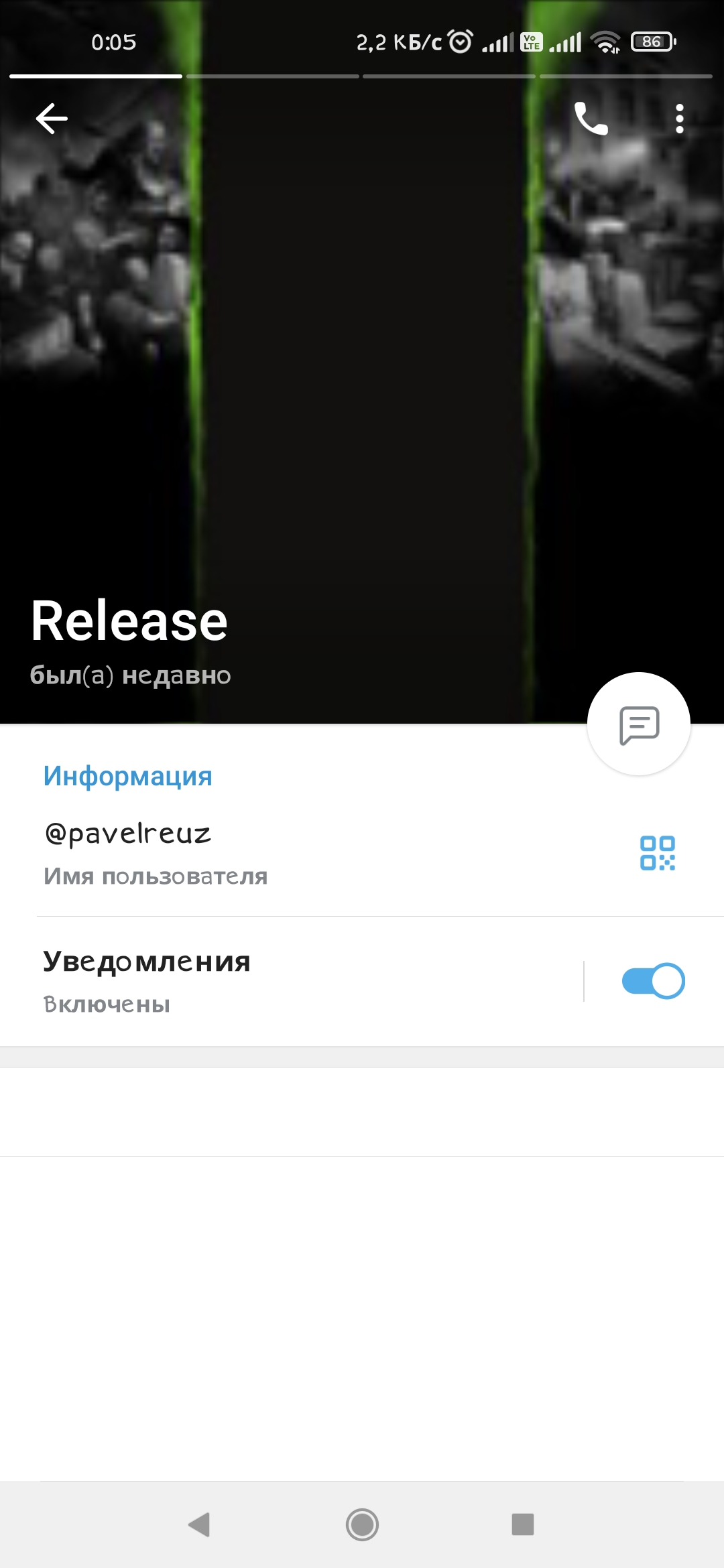The image size is (724, 1568).
Task: Show the QR code for @pavelreuz
Action: pyautogui.click(x=657, y=853)
